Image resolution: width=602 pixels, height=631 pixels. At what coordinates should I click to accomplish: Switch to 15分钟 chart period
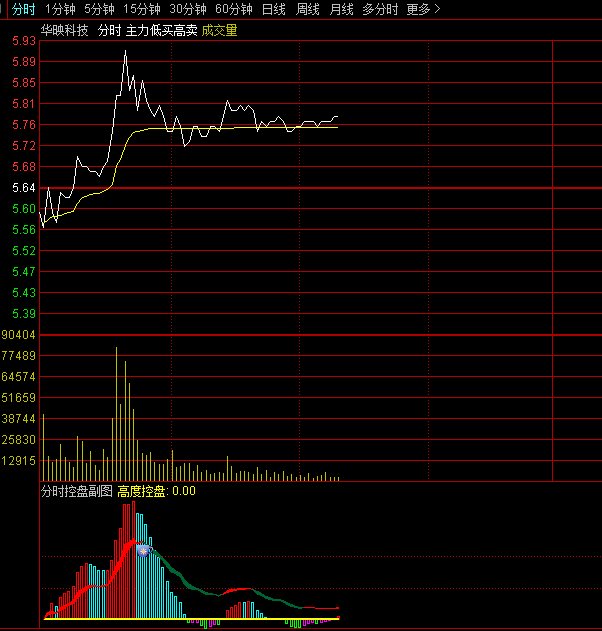coord(141,9)
